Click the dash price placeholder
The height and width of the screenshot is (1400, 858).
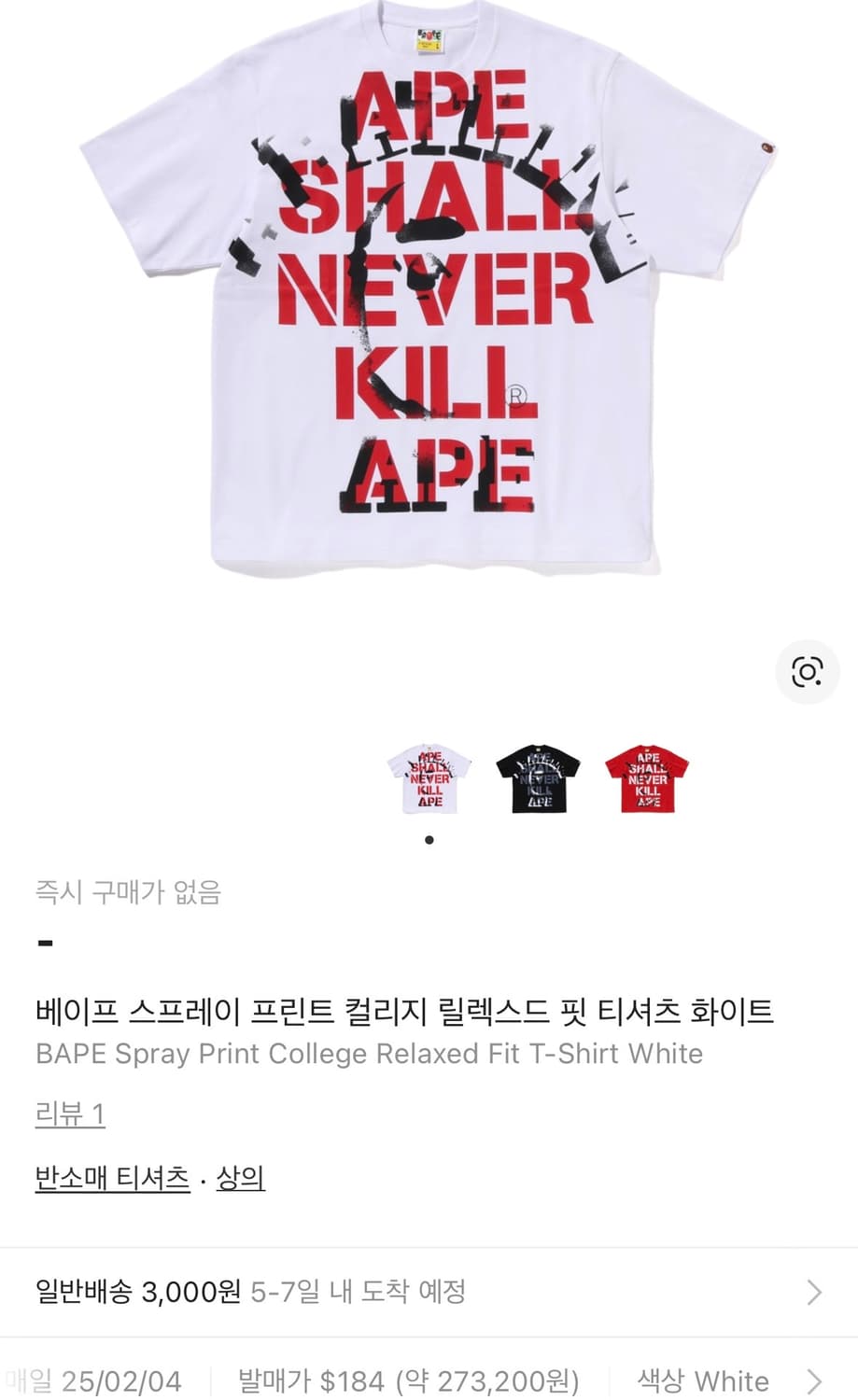click(x=42, y=943)
